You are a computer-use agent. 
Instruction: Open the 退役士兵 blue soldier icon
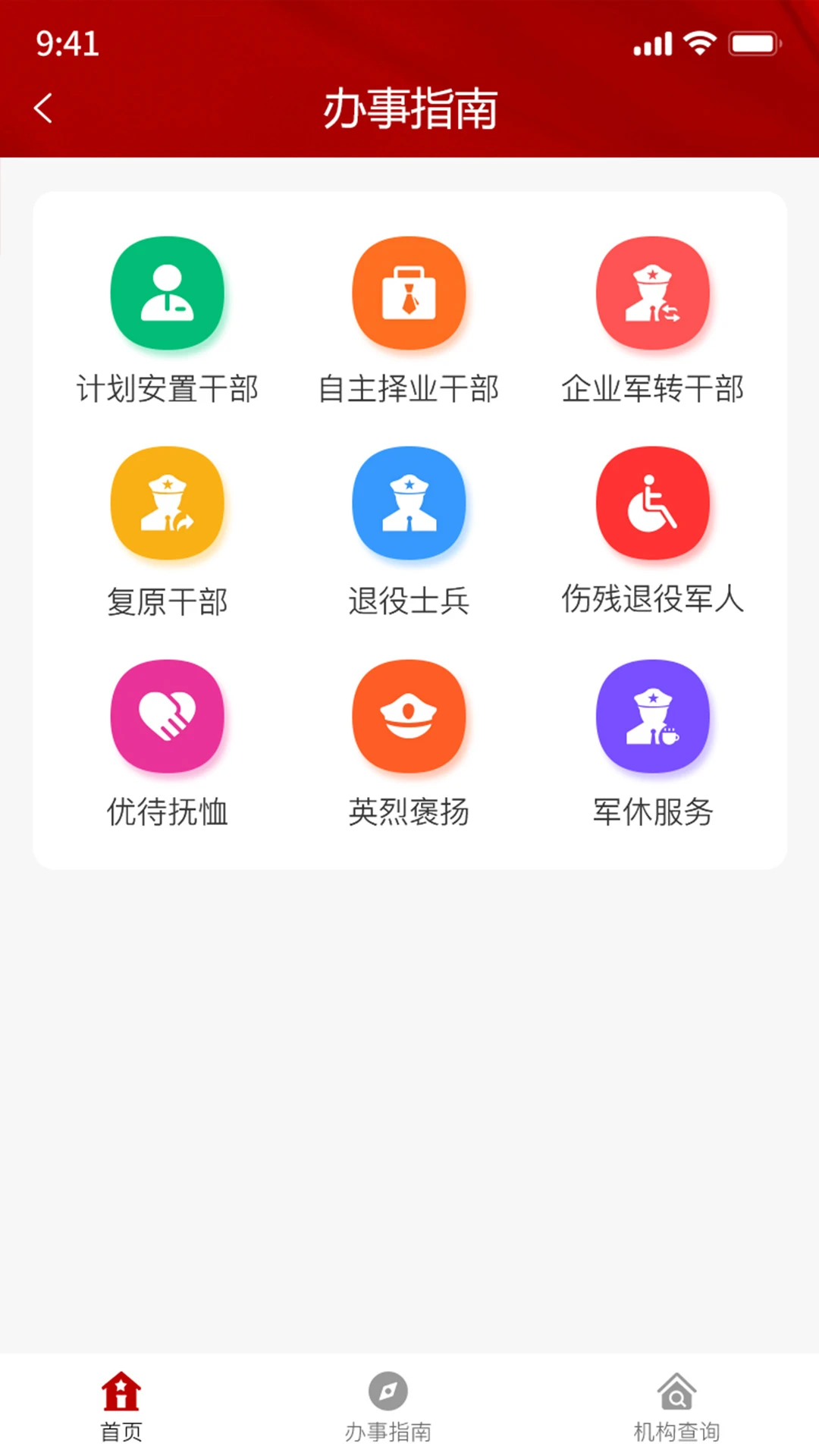(x=409, y=504)
